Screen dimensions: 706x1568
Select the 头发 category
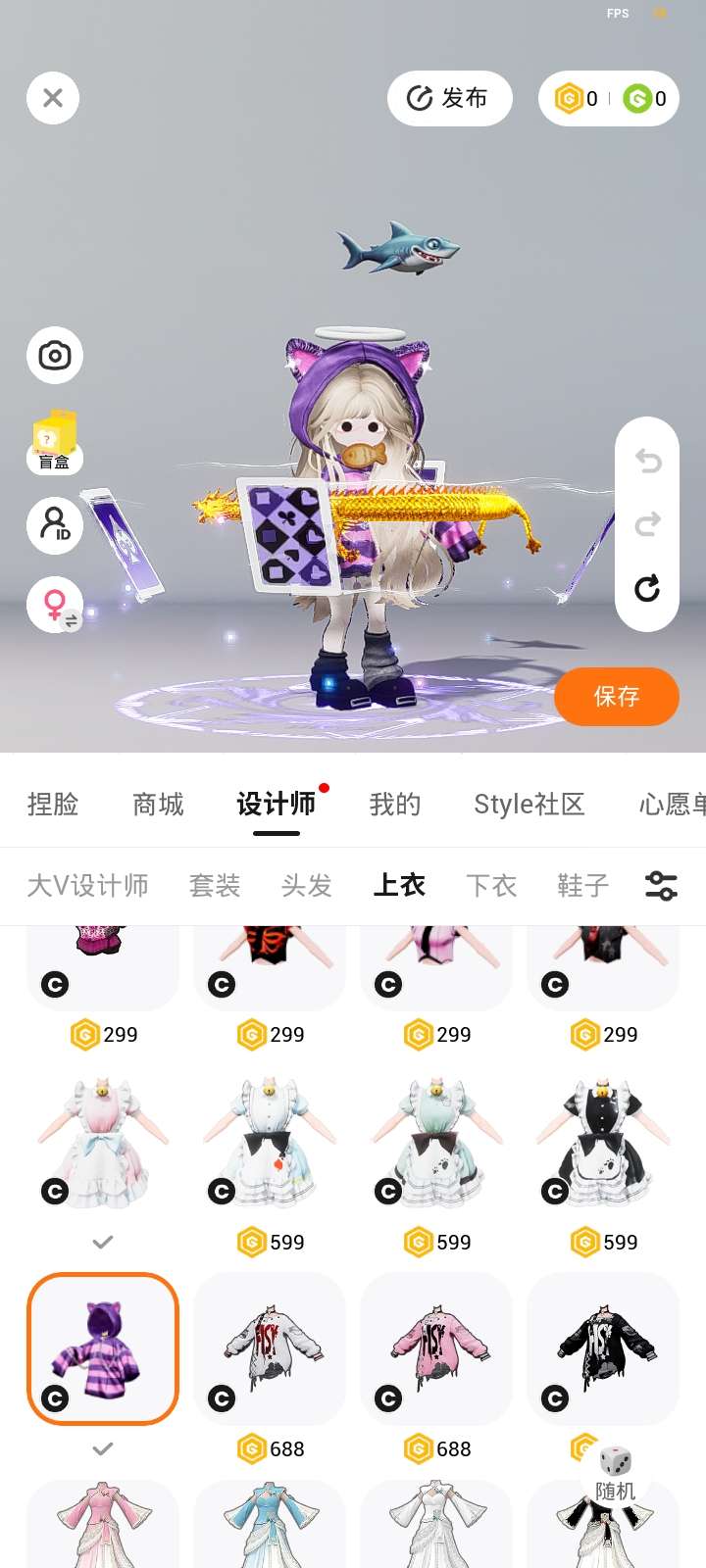click(306, 886)
